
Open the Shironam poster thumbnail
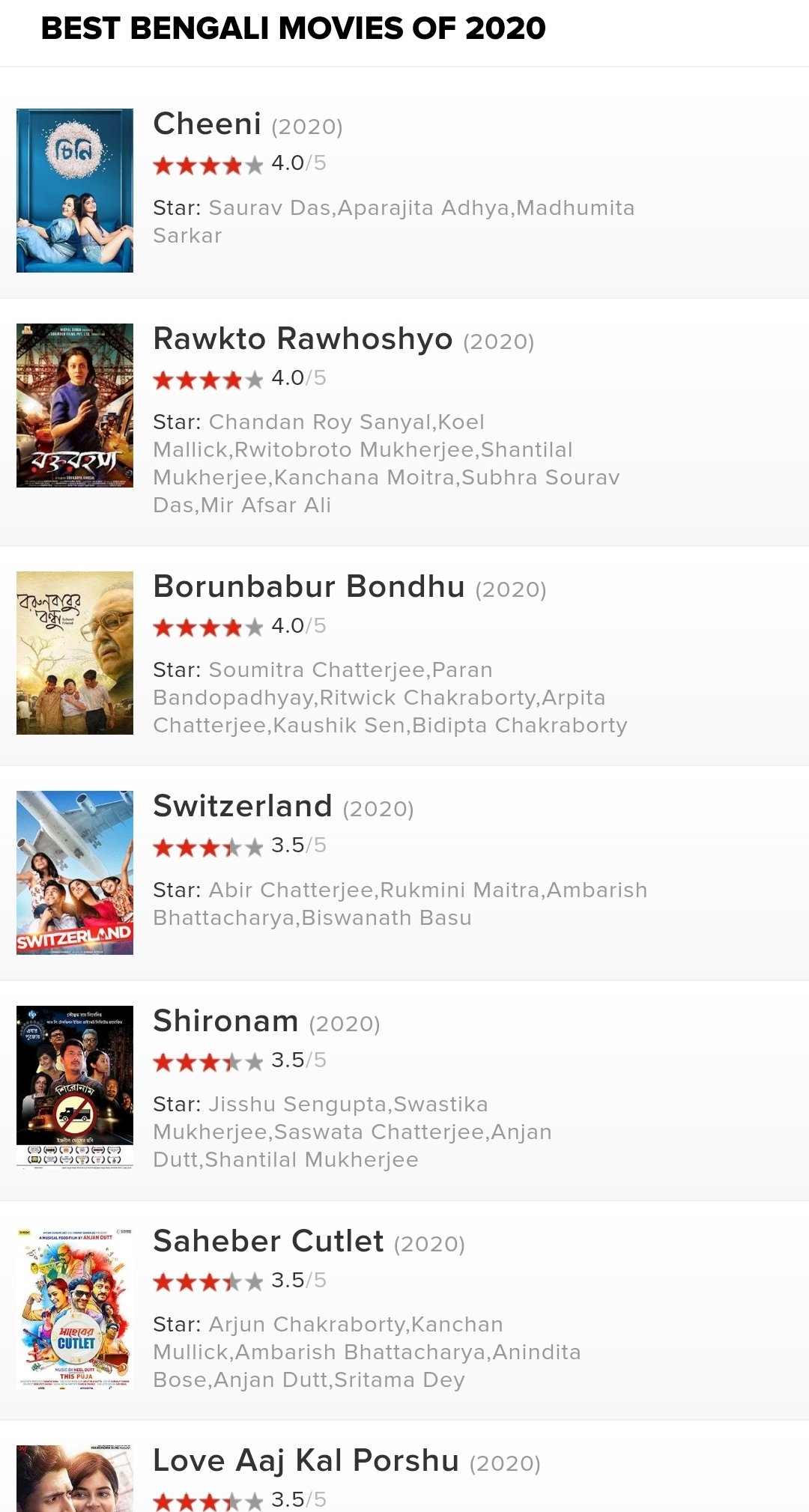pyautogui.click(x=75, y=1087)
